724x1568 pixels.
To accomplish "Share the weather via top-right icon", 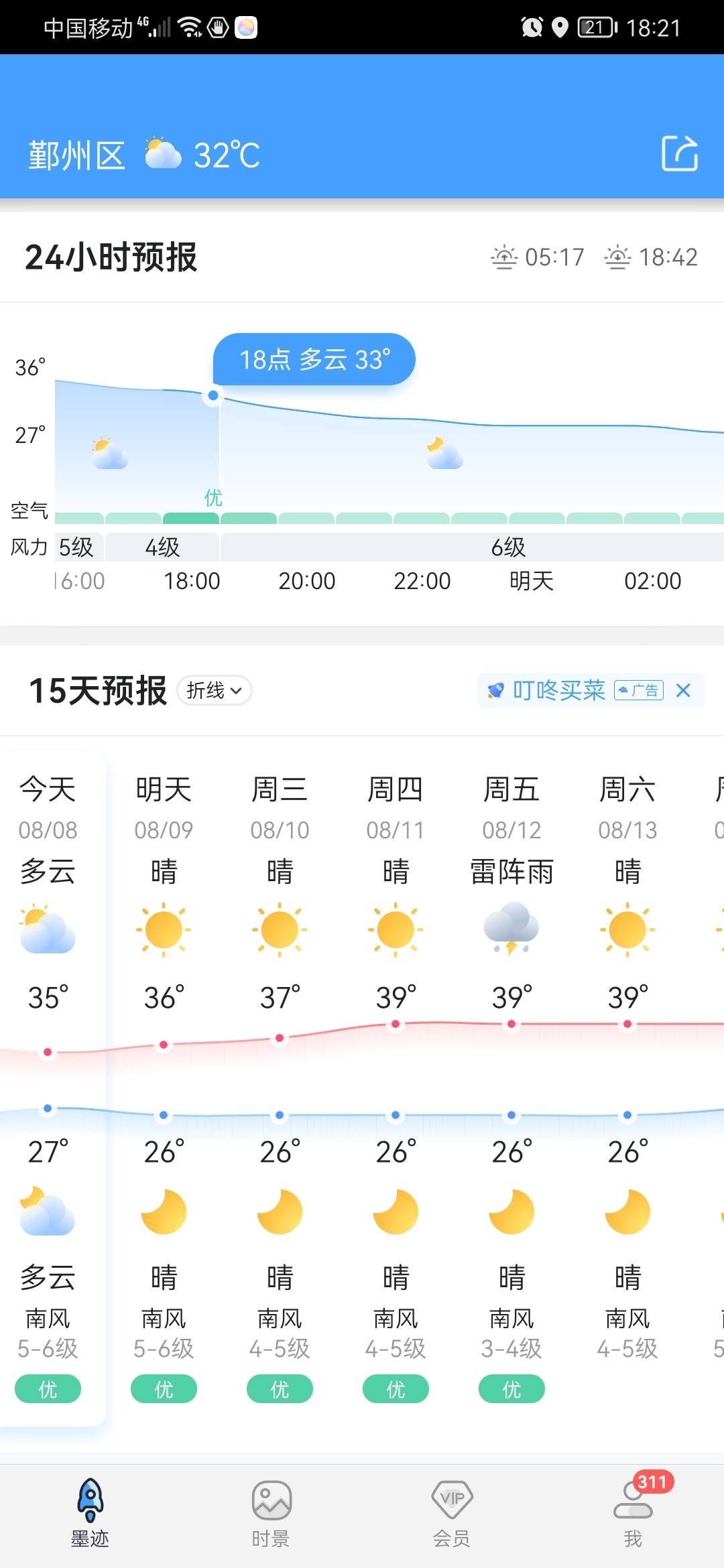I will click(680, 153).
